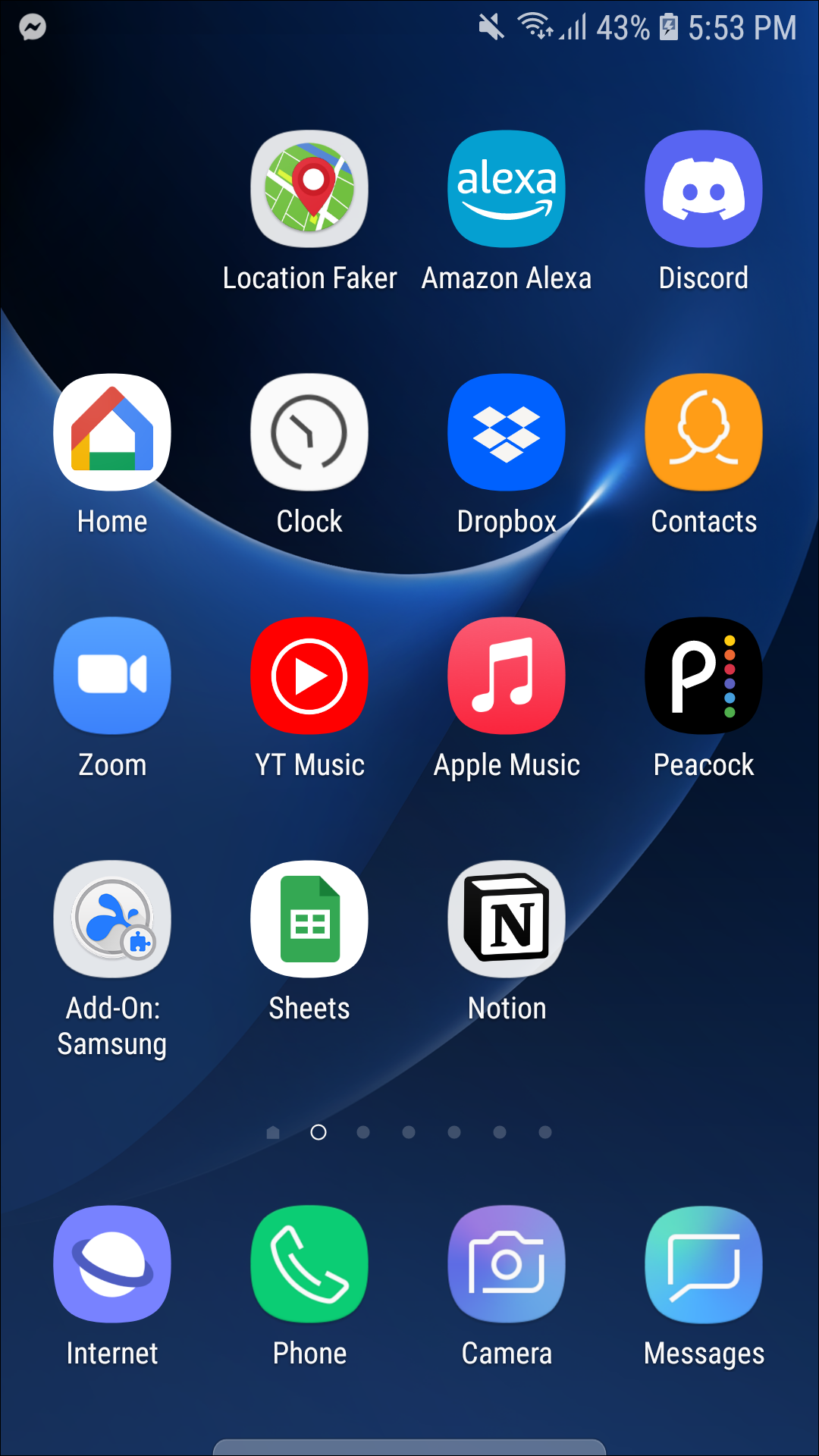819x1456 pixels.
Task: Launch Apple Music
Action: click(507, 676)
